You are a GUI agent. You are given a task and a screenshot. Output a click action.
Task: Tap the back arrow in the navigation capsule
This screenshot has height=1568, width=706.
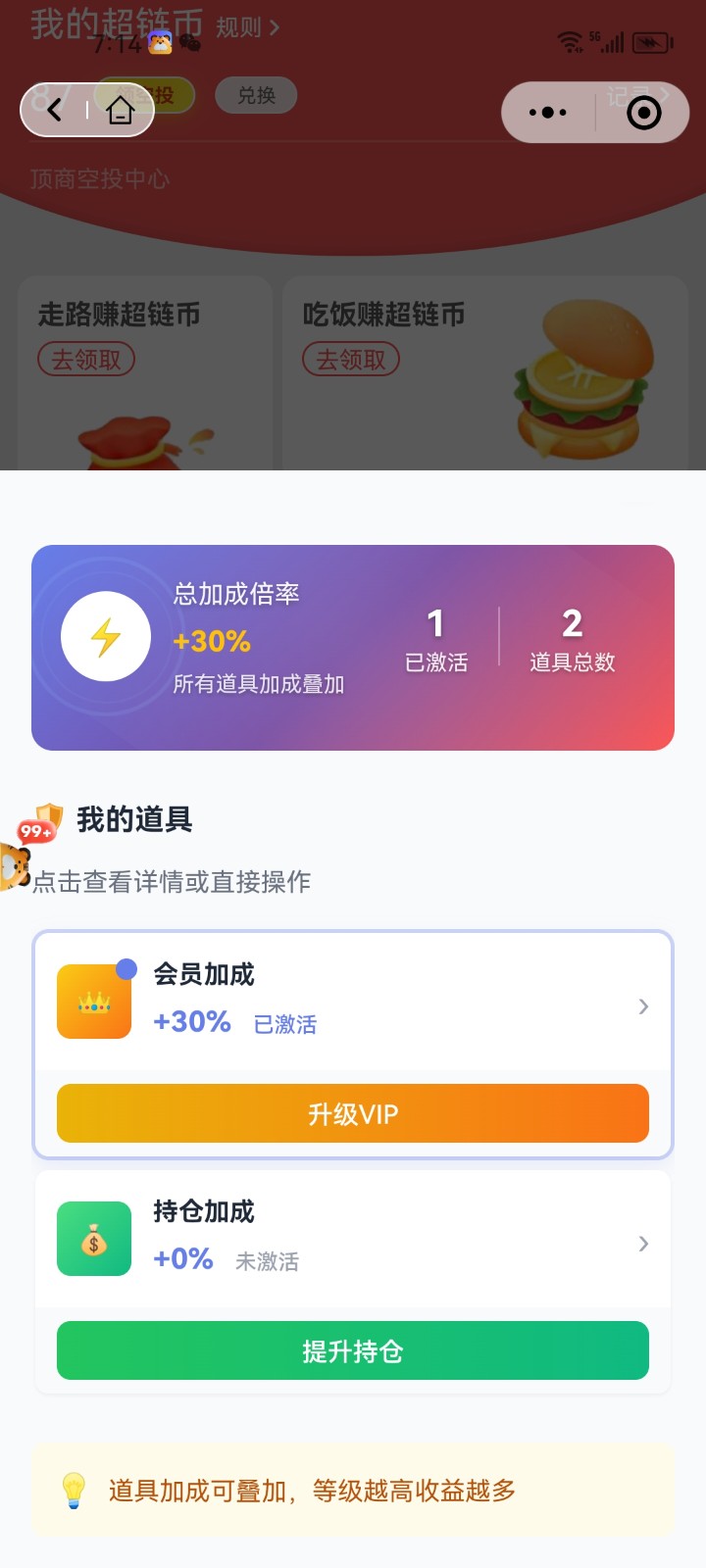coord(54,110)
